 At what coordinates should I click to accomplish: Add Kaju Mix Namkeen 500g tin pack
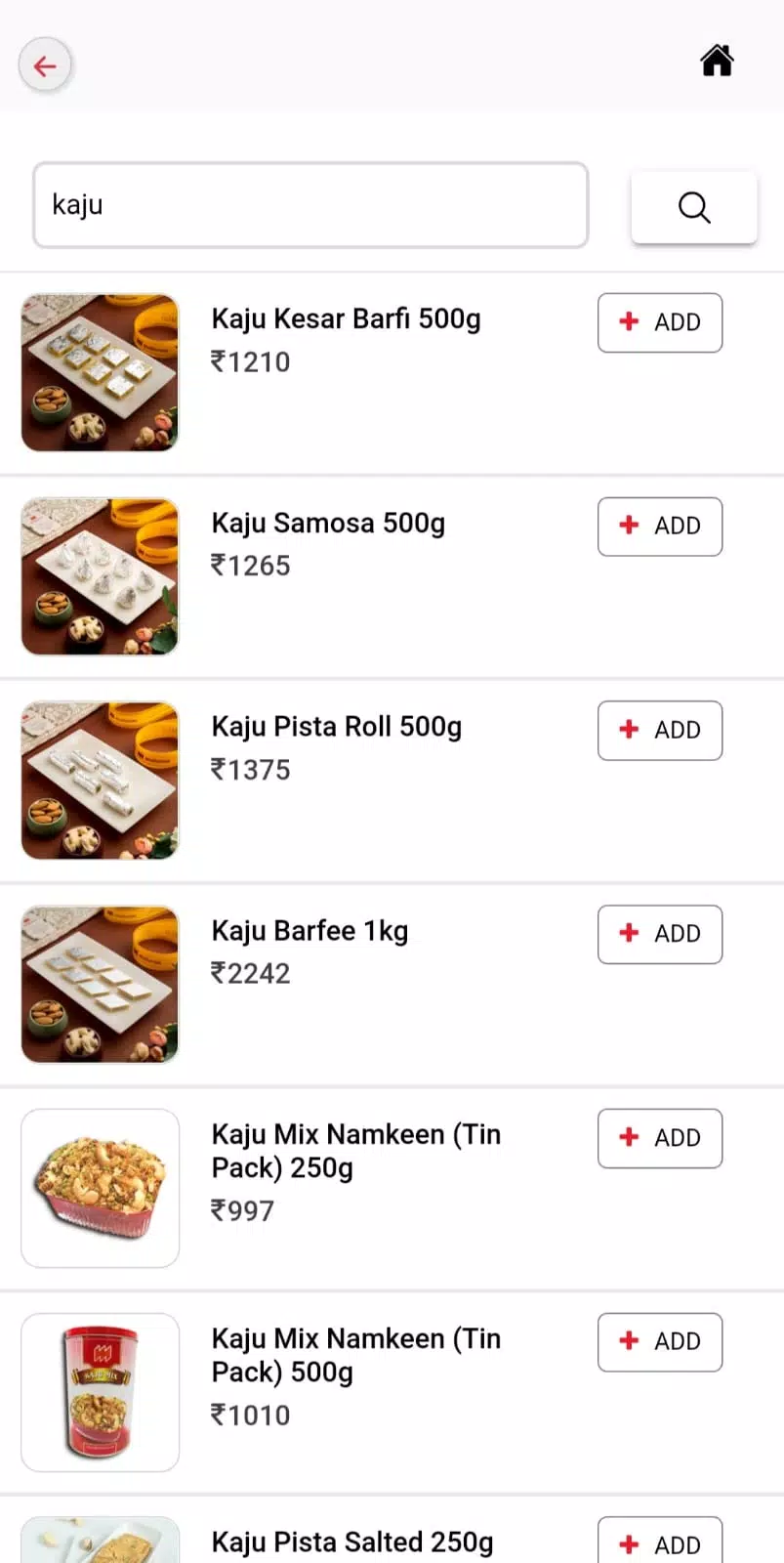tap(660, 1342)
